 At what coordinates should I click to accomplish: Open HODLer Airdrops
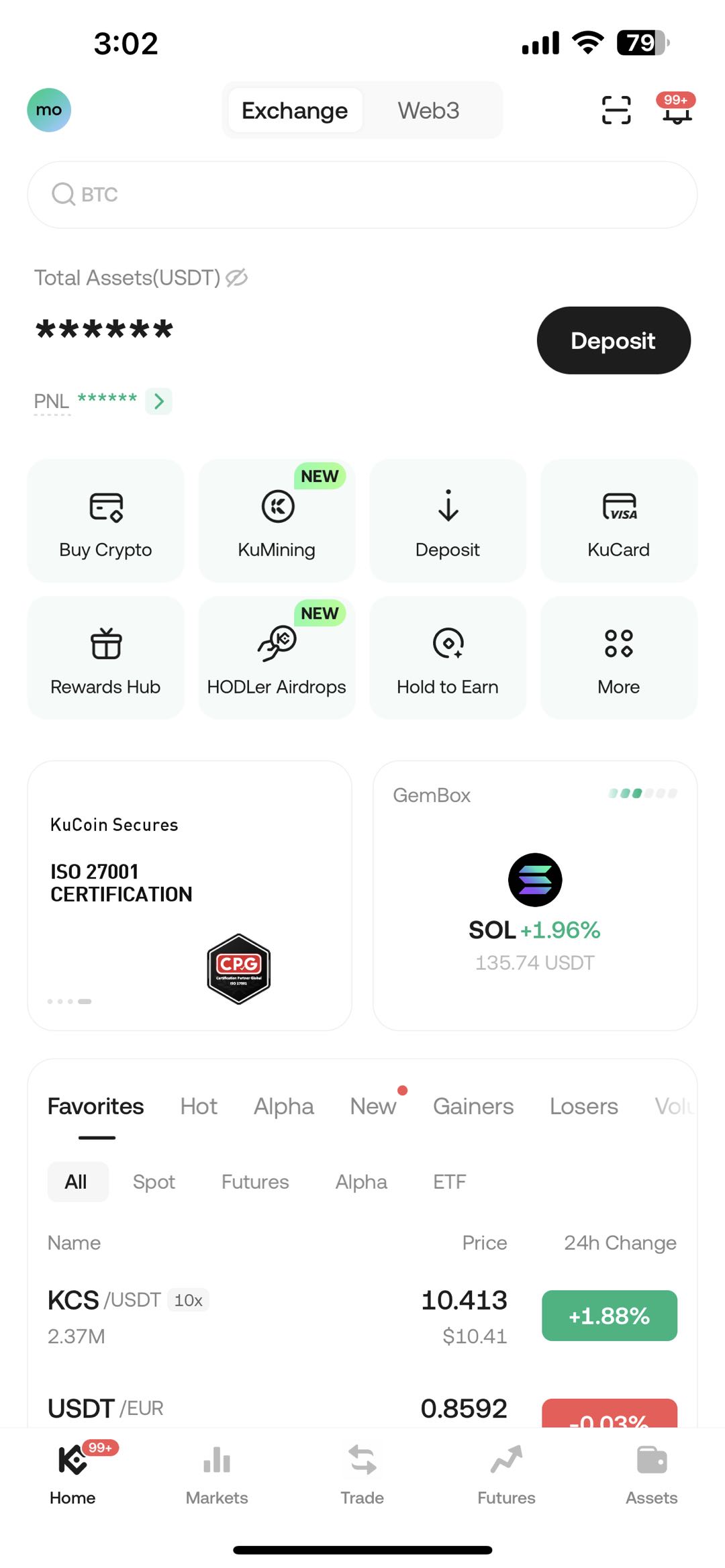click(277, 658)
